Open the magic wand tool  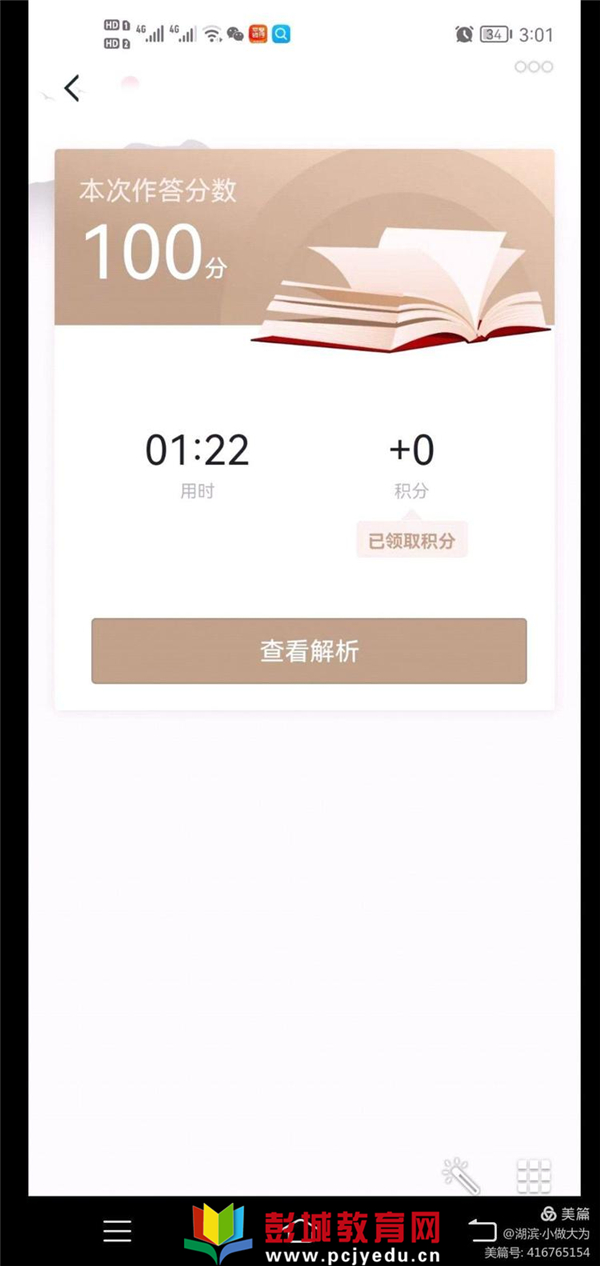[x=461, y=1176]
